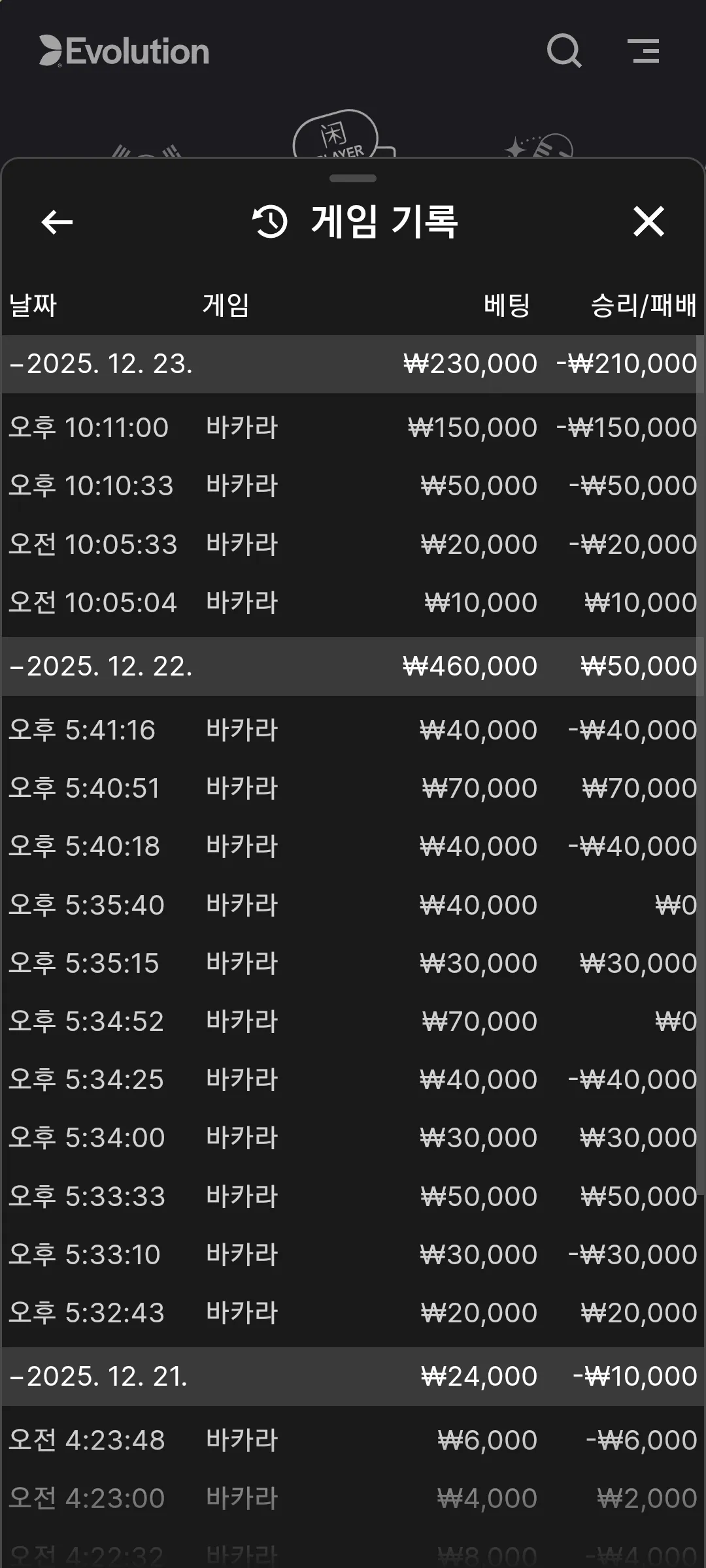Screen dimensions: 706x1568
Task: View the 오전 10:05:04 바카라 round
Action: pyautogui.click(x=350, y=602)
